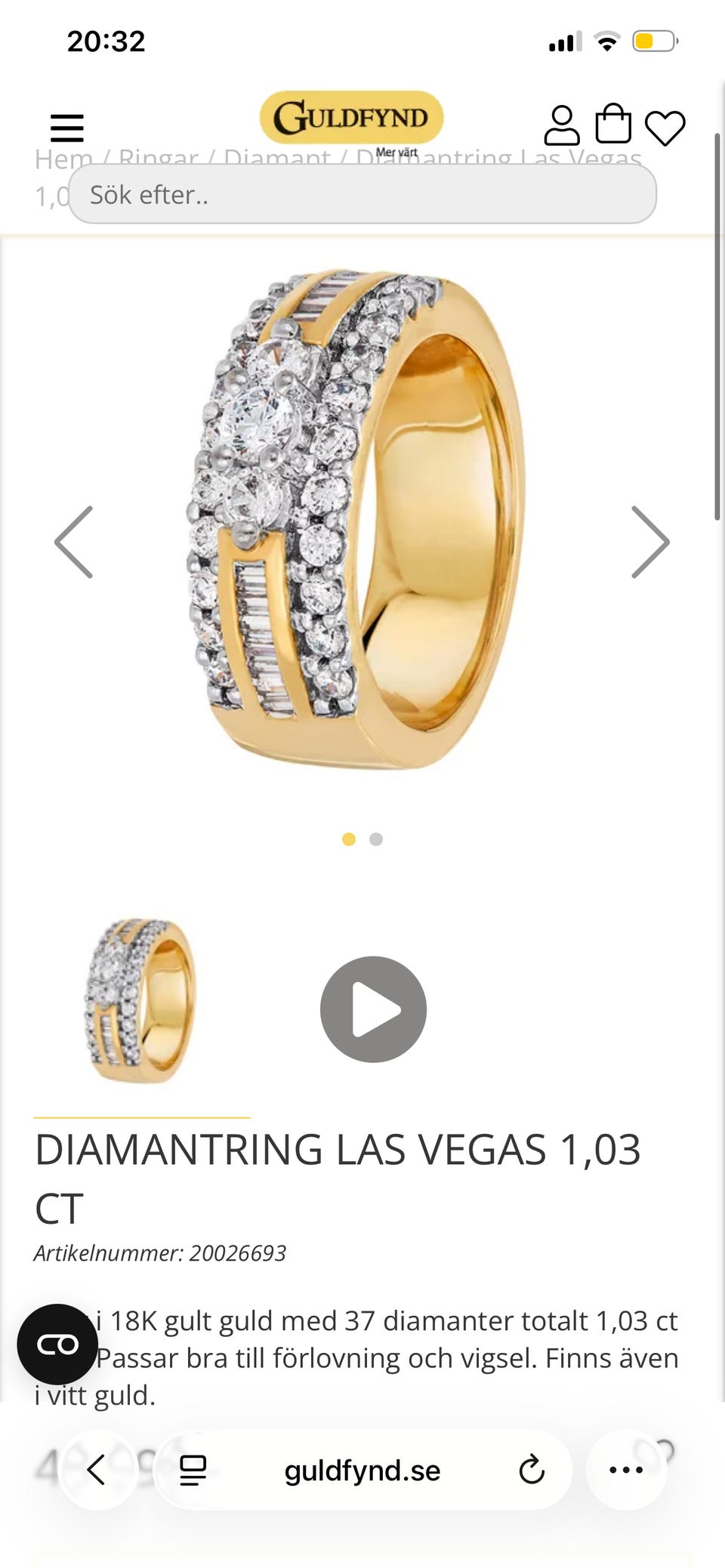
Task: Open the hamburger menu
Action: pos(66,128)
